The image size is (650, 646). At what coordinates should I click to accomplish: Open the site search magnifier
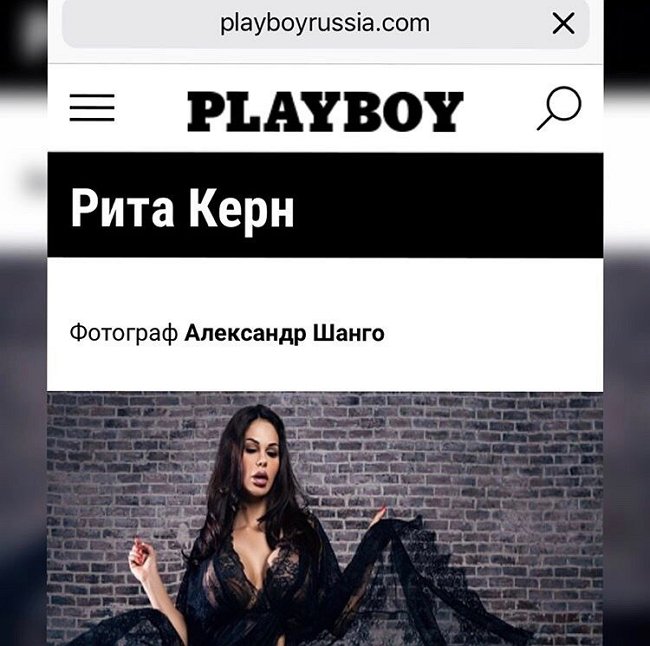(558, 108)
